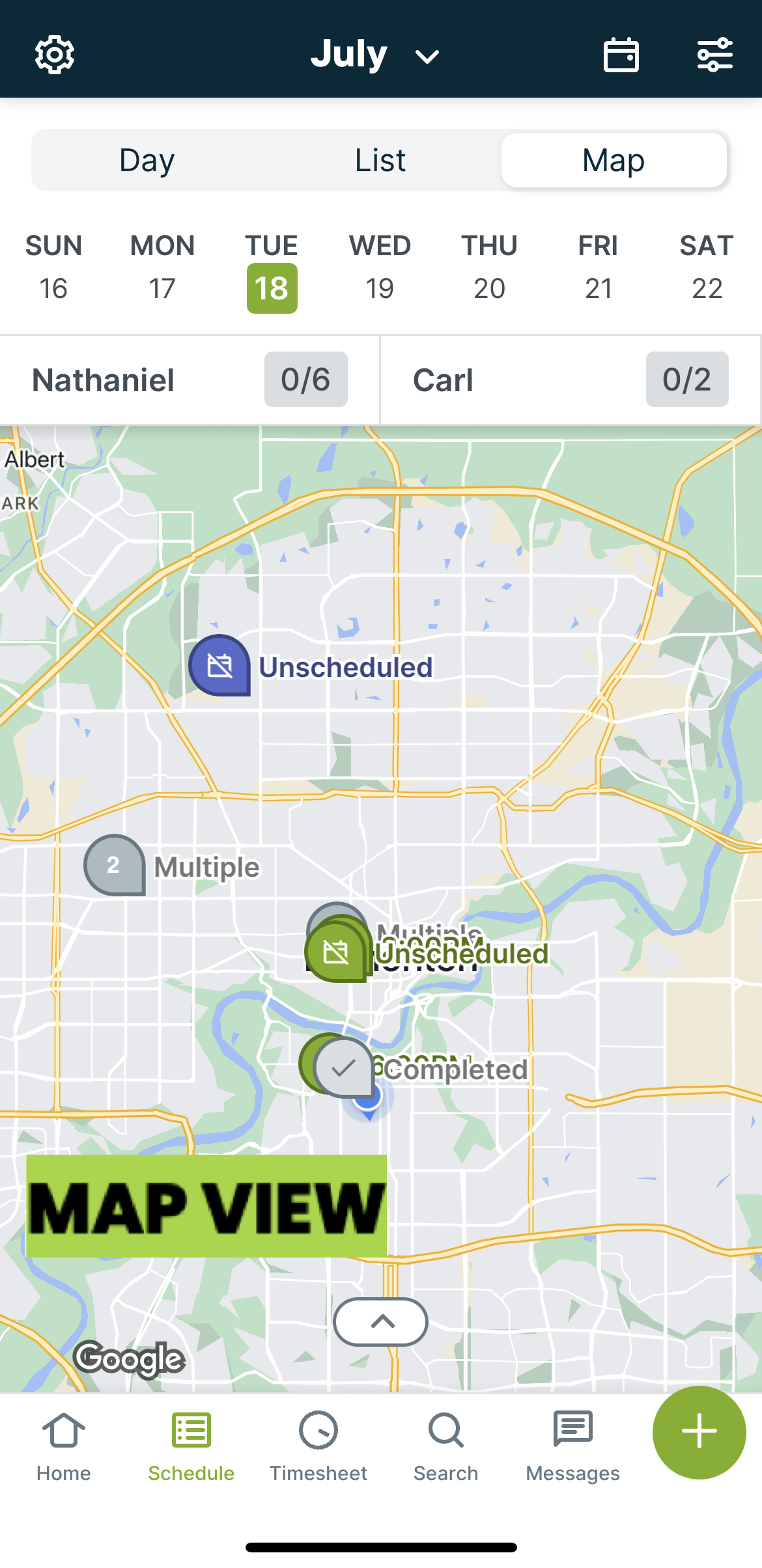Viewport: 762px width, 1568px height.
Task: Expand the bottom panel with up chevron
Action: 381,1321
